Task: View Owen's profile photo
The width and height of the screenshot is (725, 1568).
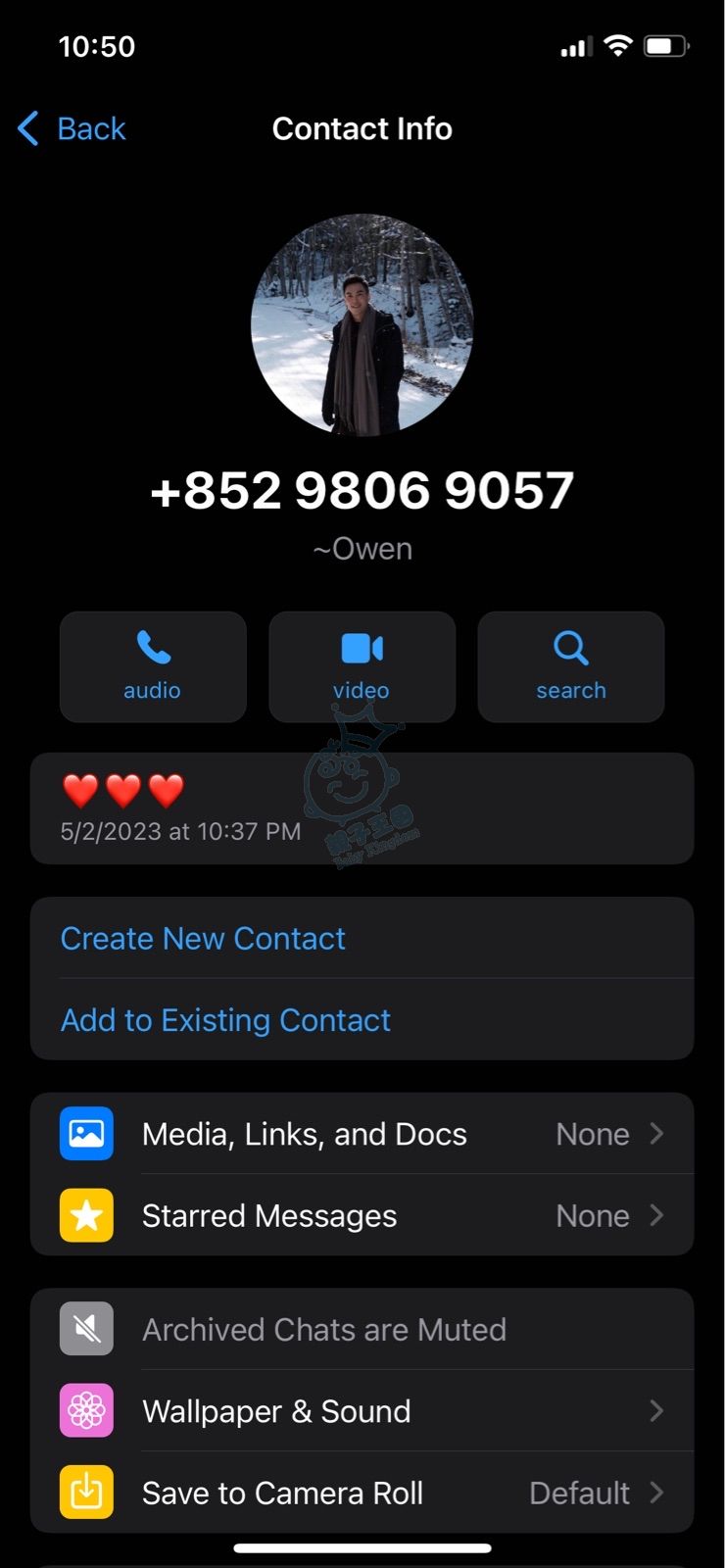Action: 362,324
